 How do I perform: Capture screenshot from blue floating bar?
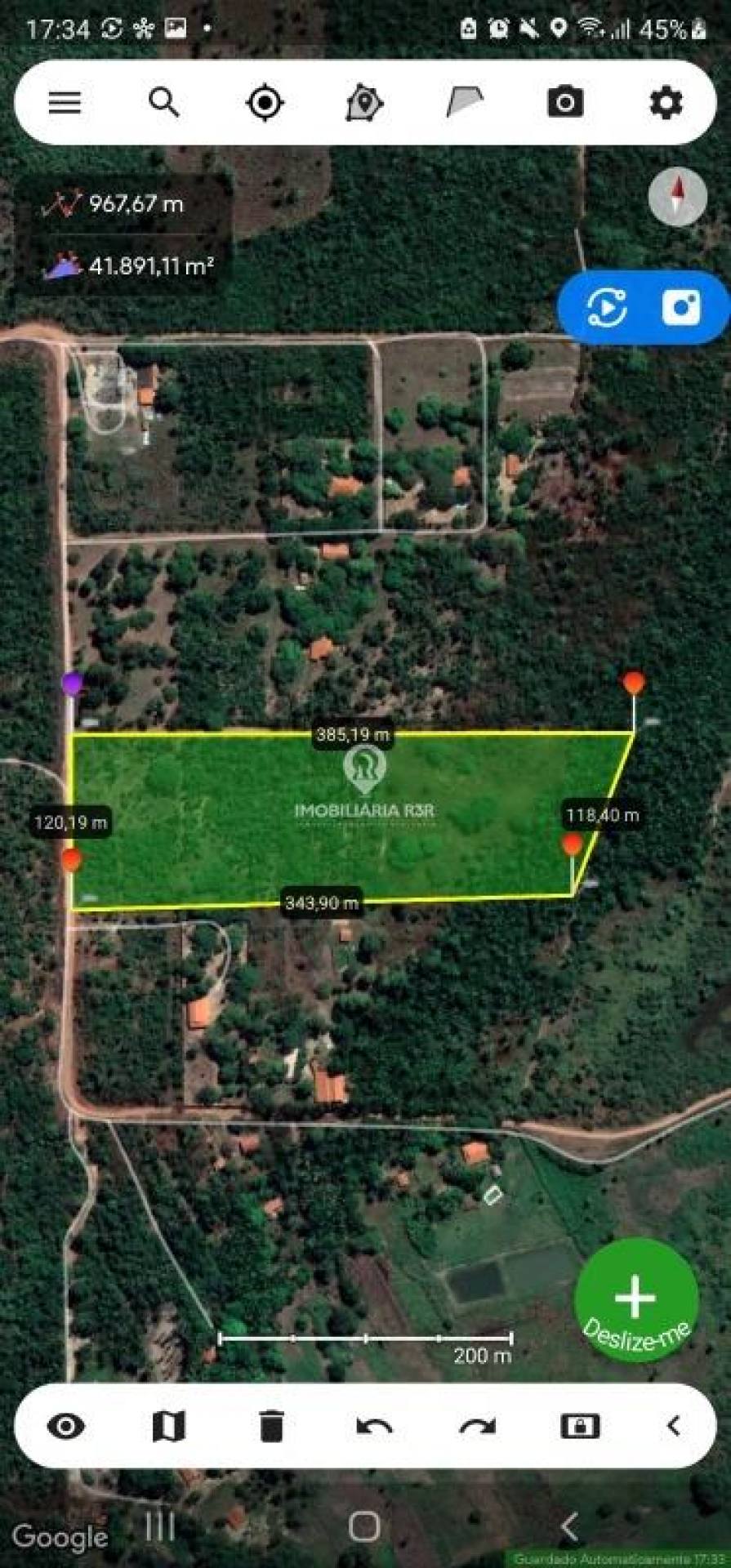681,307
